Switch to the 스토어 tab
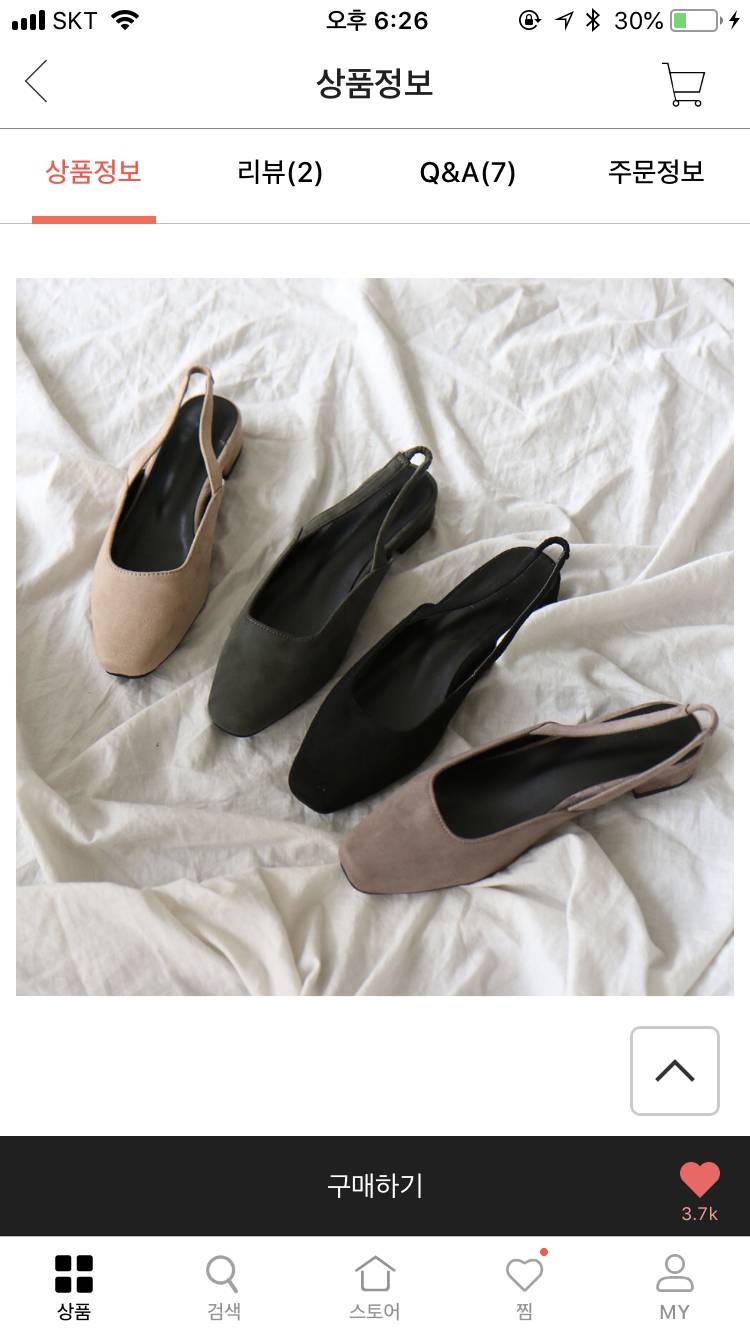 [375, 1288]
